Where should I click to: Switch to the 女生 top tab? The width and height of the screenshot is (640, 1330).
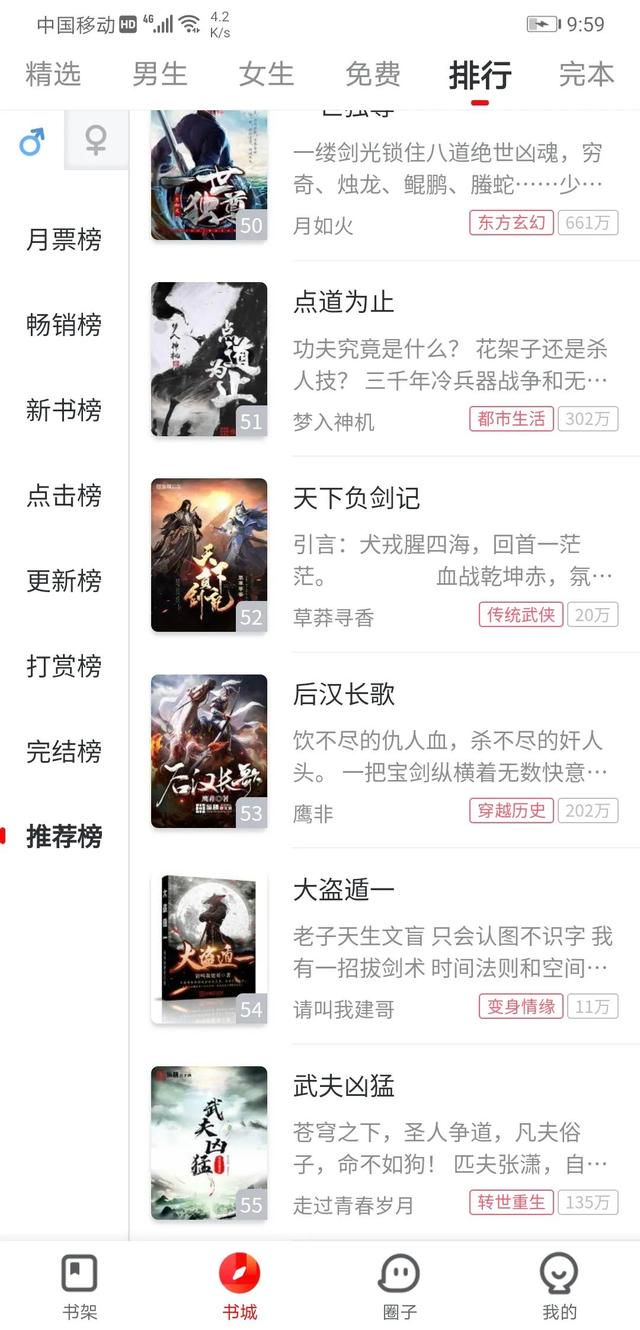[266, 74]
